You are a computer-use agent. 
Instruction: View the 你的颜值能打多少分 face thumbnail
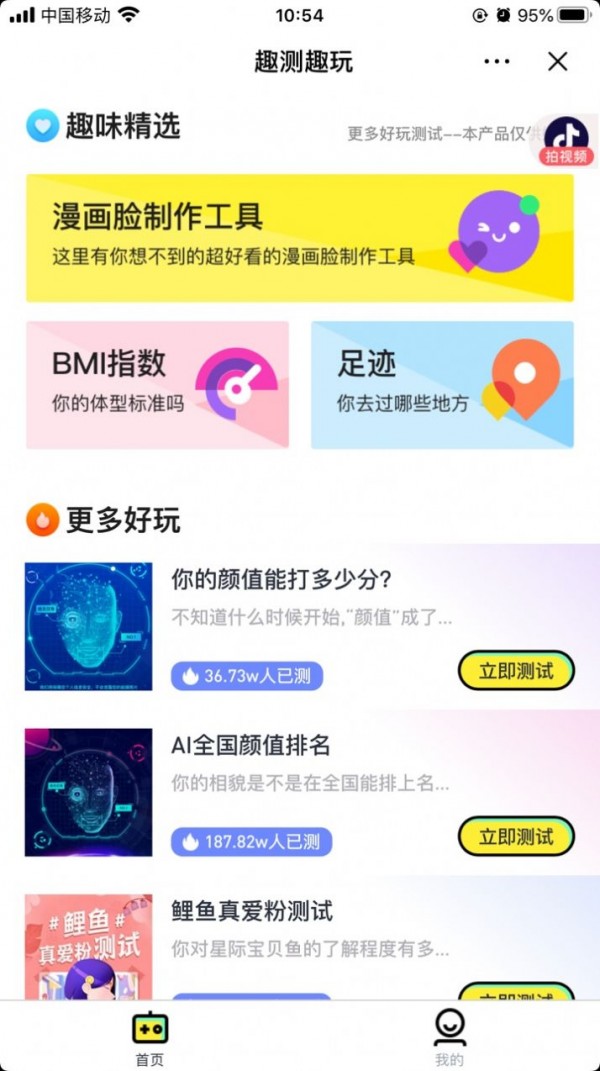pyautogui.click(x=89, y=626)
